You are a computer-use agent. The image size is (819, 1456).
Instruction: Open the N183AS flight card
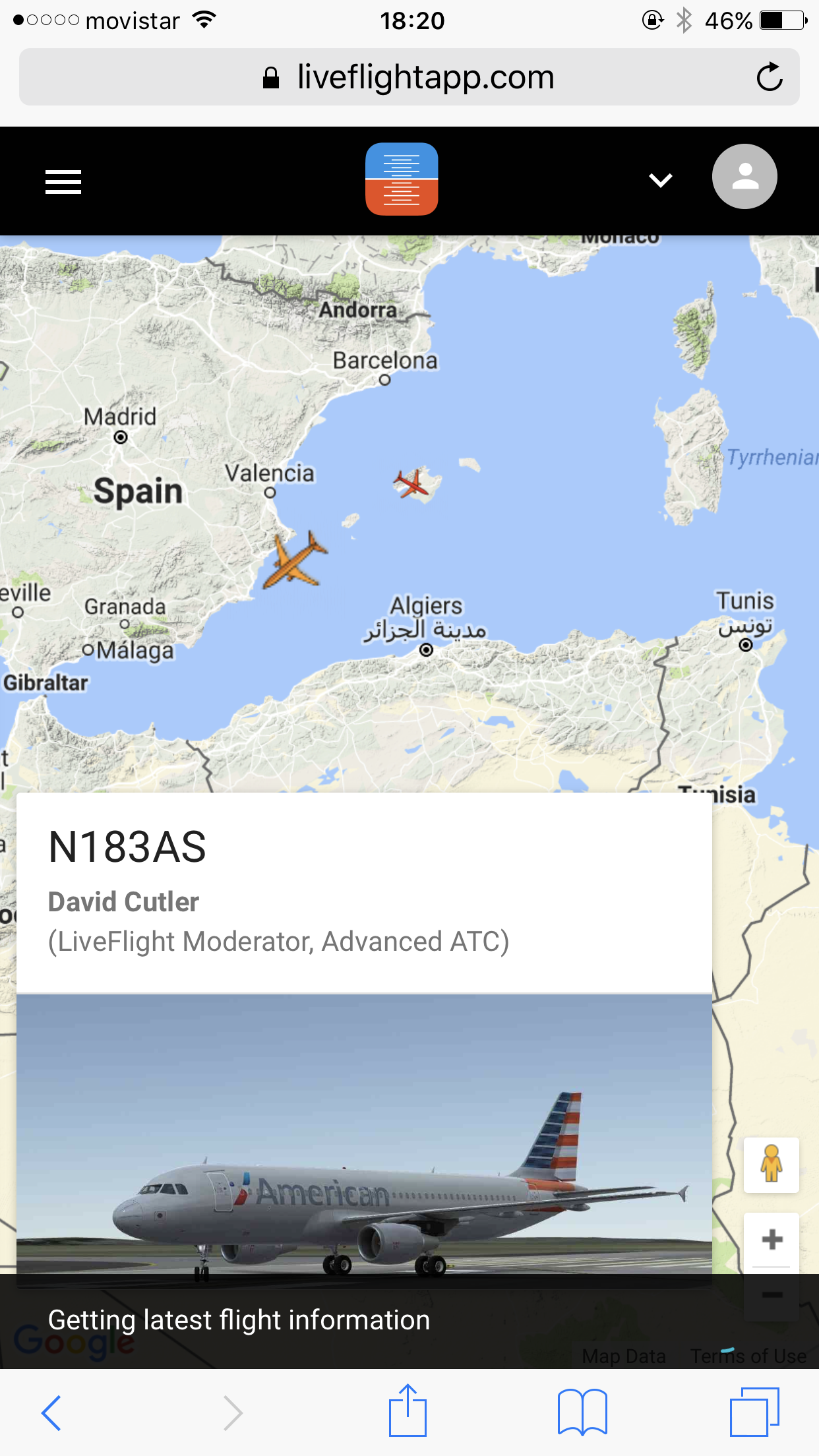[x=363, y=892]
